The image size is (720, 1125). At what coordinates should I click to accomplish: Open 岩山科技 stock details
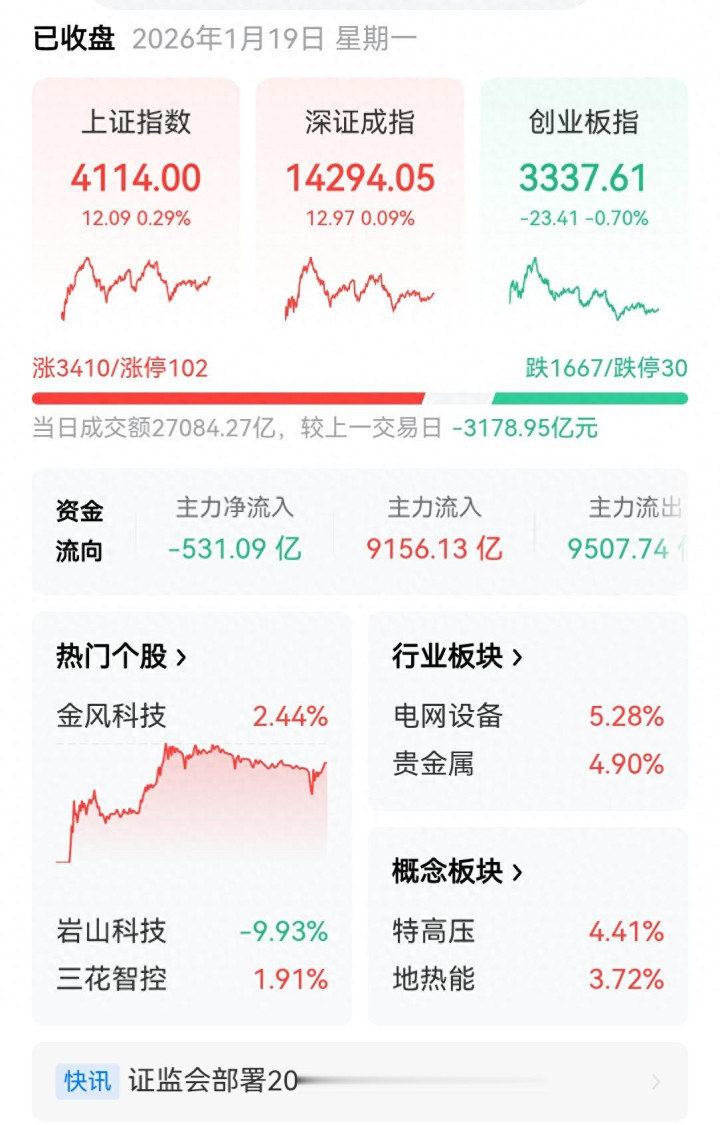pyautogui.click(x=112, y=932)
